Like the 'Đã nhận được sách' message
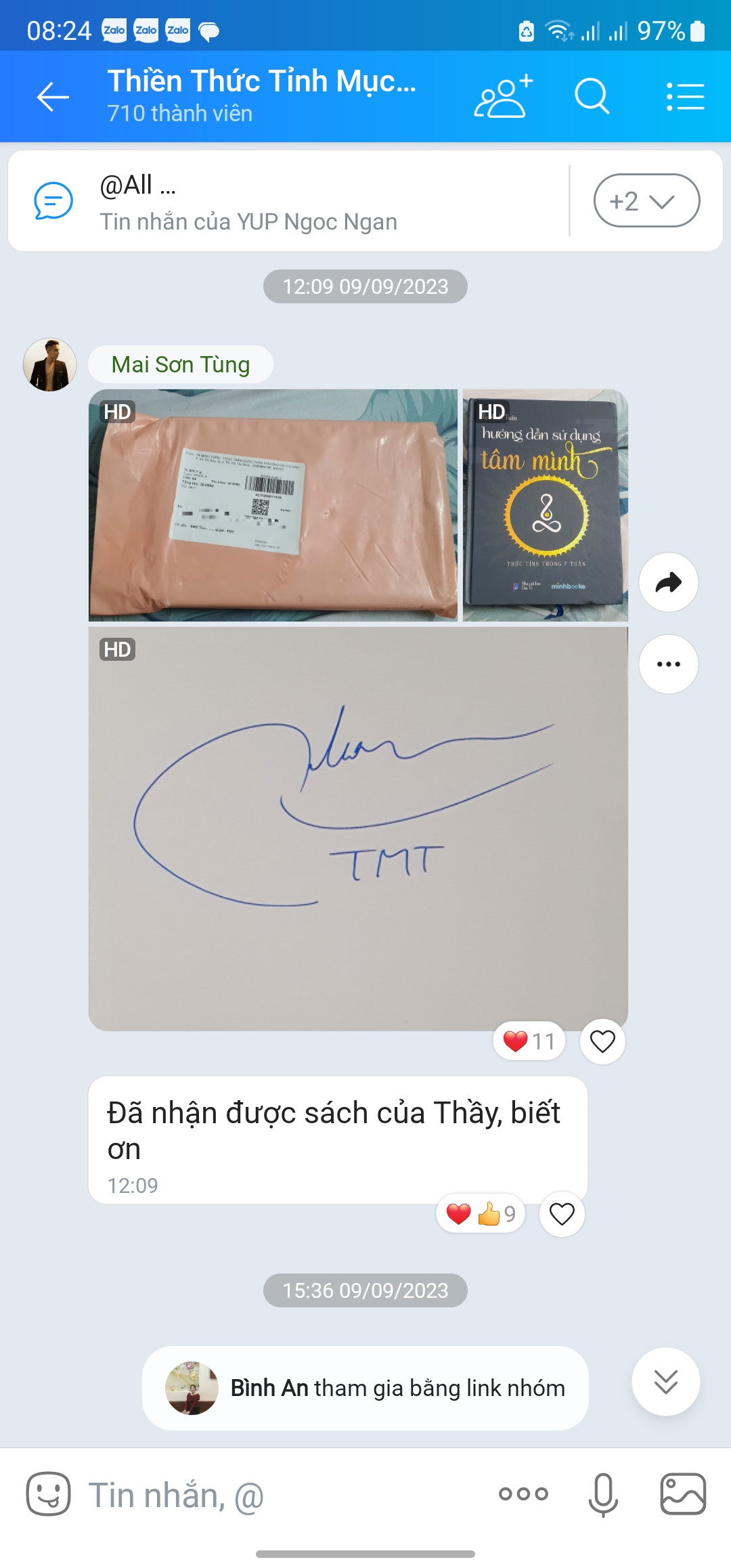 click(x=562, y=1214)
